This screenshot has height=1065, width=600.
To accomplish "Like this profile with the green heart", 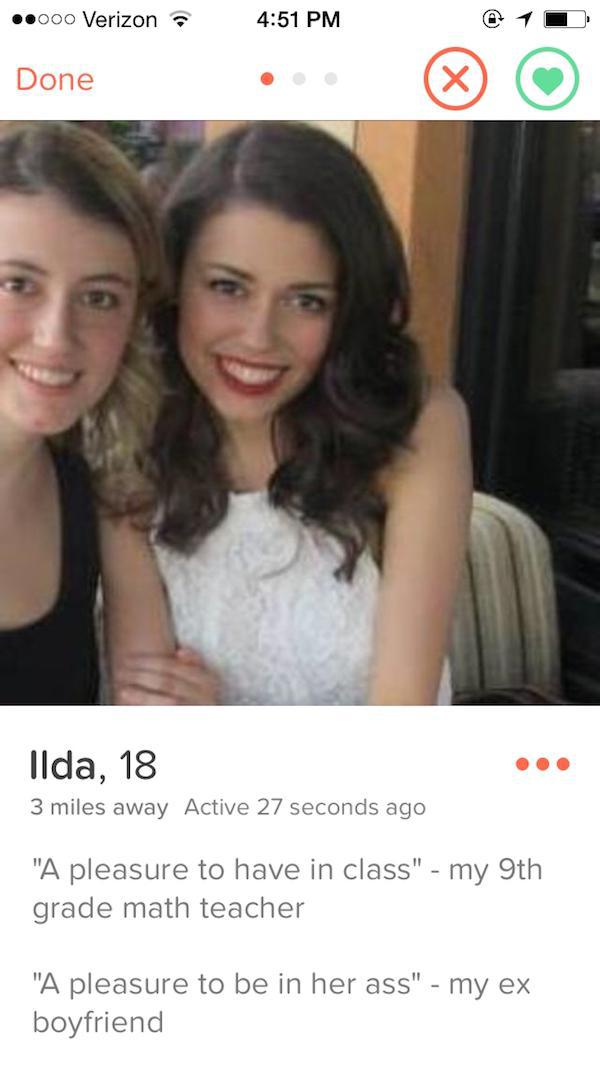I will [547, 79].
